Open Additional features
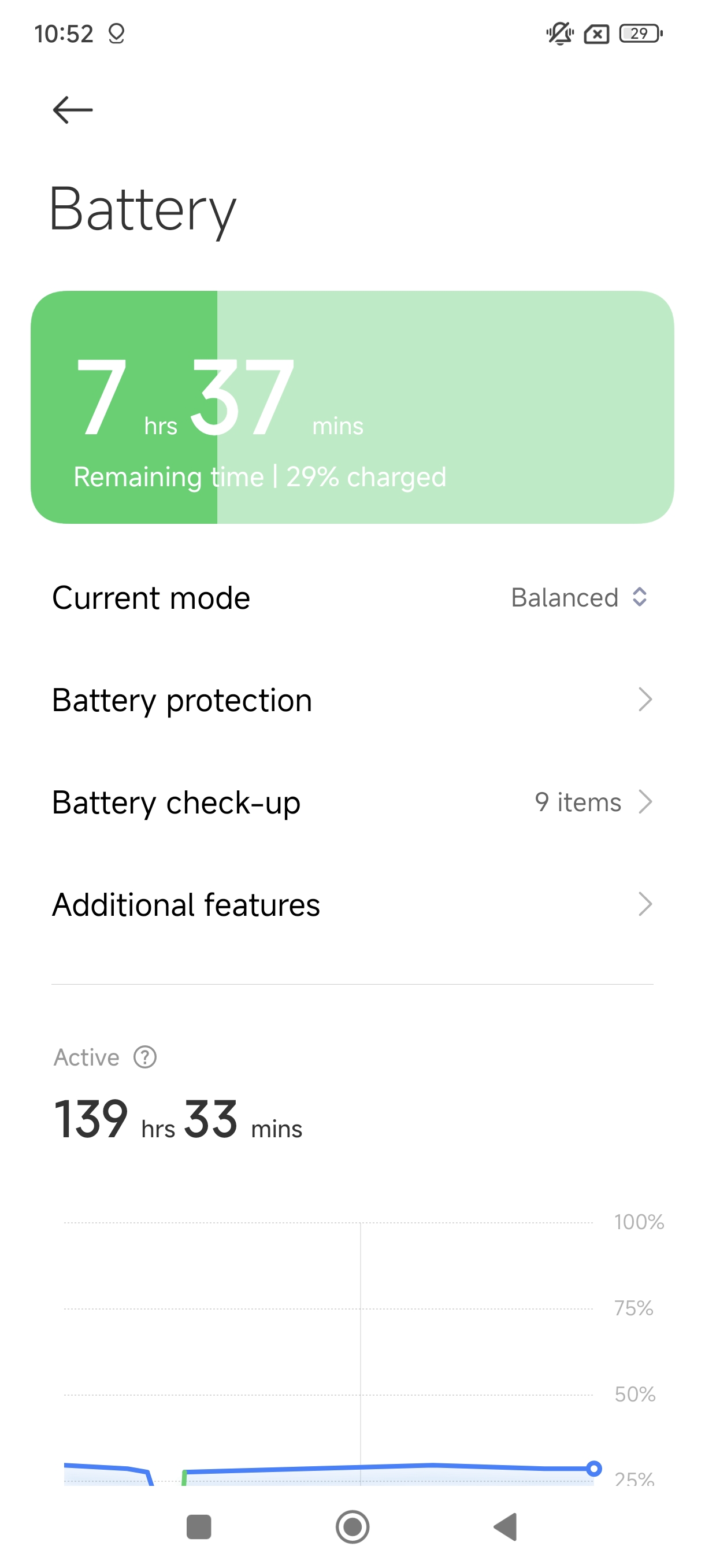Image resolution: width=705 pixels, height=1568 pixels. [352, 904]
